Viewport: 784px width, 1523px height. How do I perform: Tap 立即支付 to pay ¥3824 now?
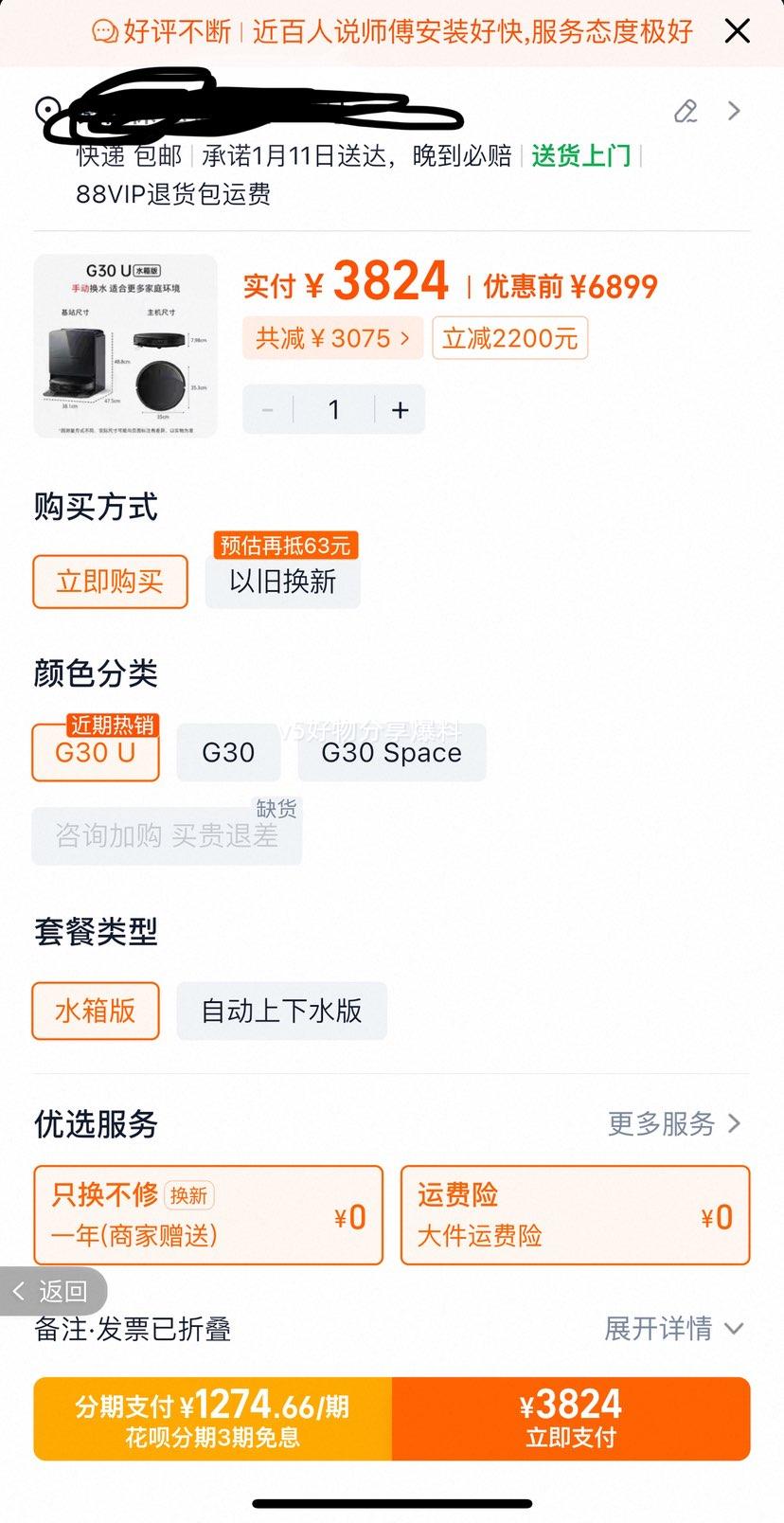570,1418
